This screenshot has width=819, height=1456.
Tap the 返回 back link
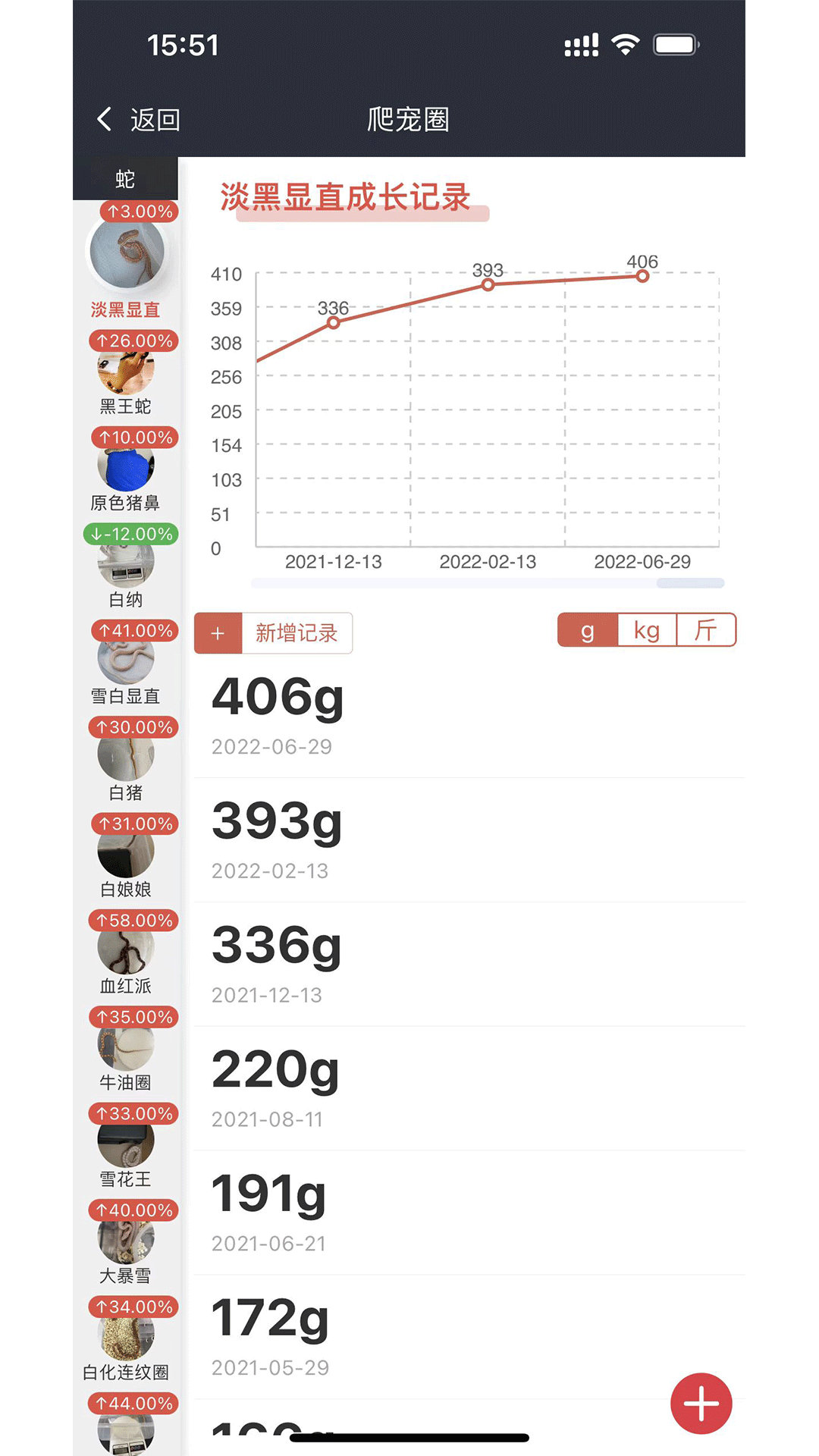click(154, 119)
